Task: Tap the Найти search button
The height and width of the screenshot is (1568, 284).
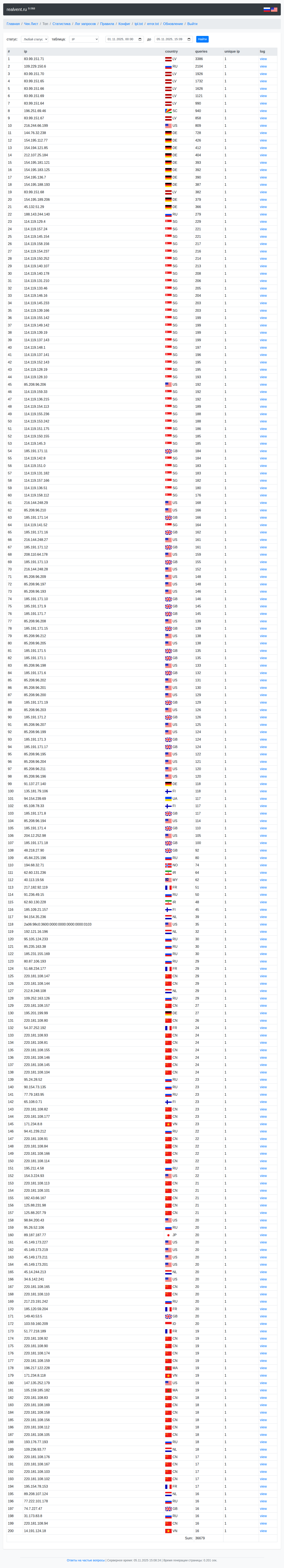Action: [x=202, y=39]
